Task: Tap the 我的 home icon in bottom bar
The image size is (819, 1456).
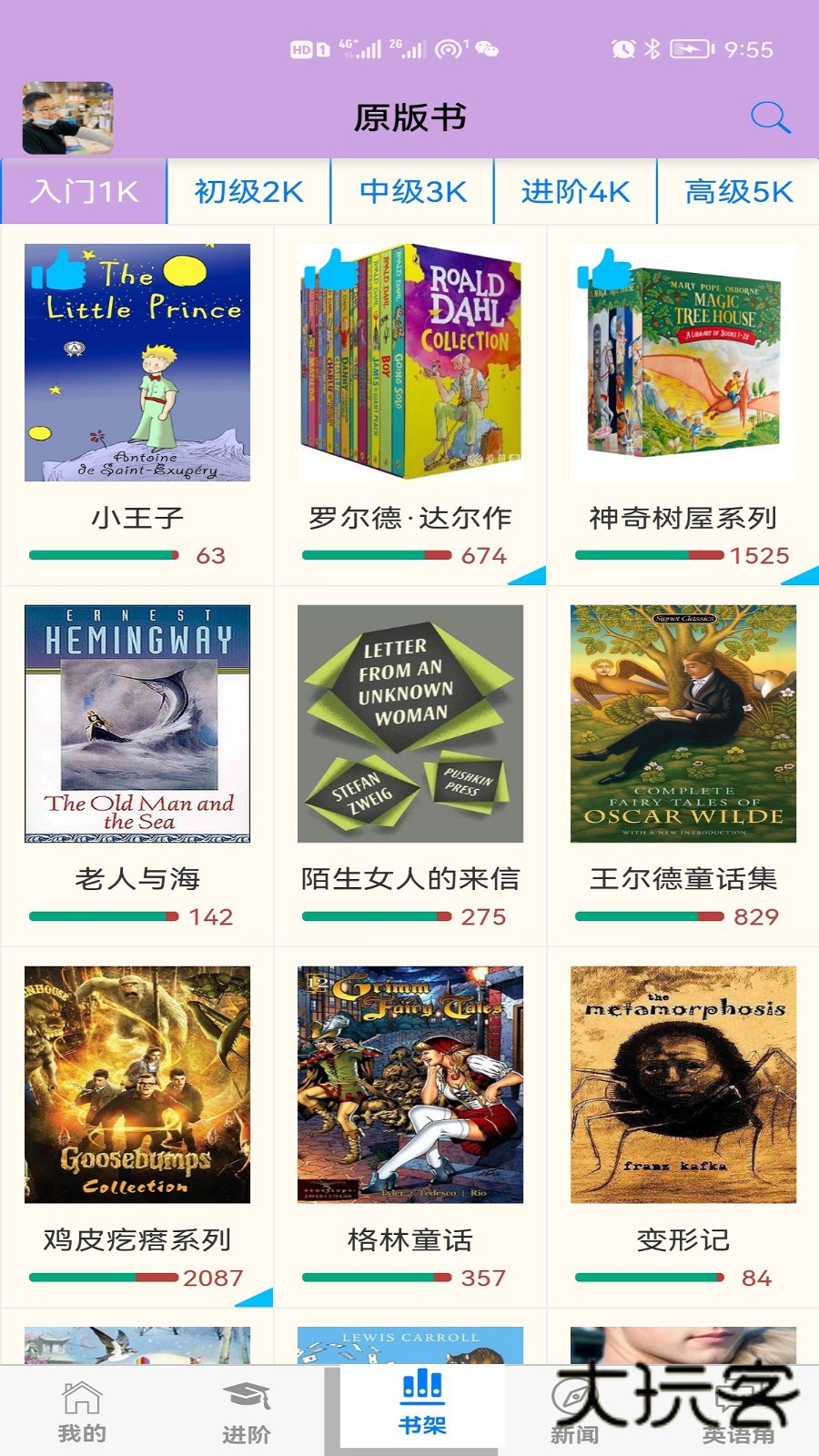Action: click(x=82, y=1395)
